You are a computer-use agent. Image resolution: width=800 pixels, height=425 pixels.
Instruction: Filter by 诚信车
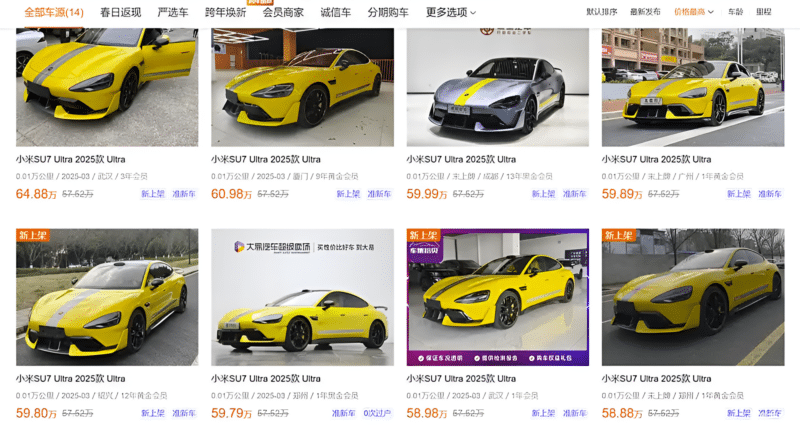pos(335,12)
